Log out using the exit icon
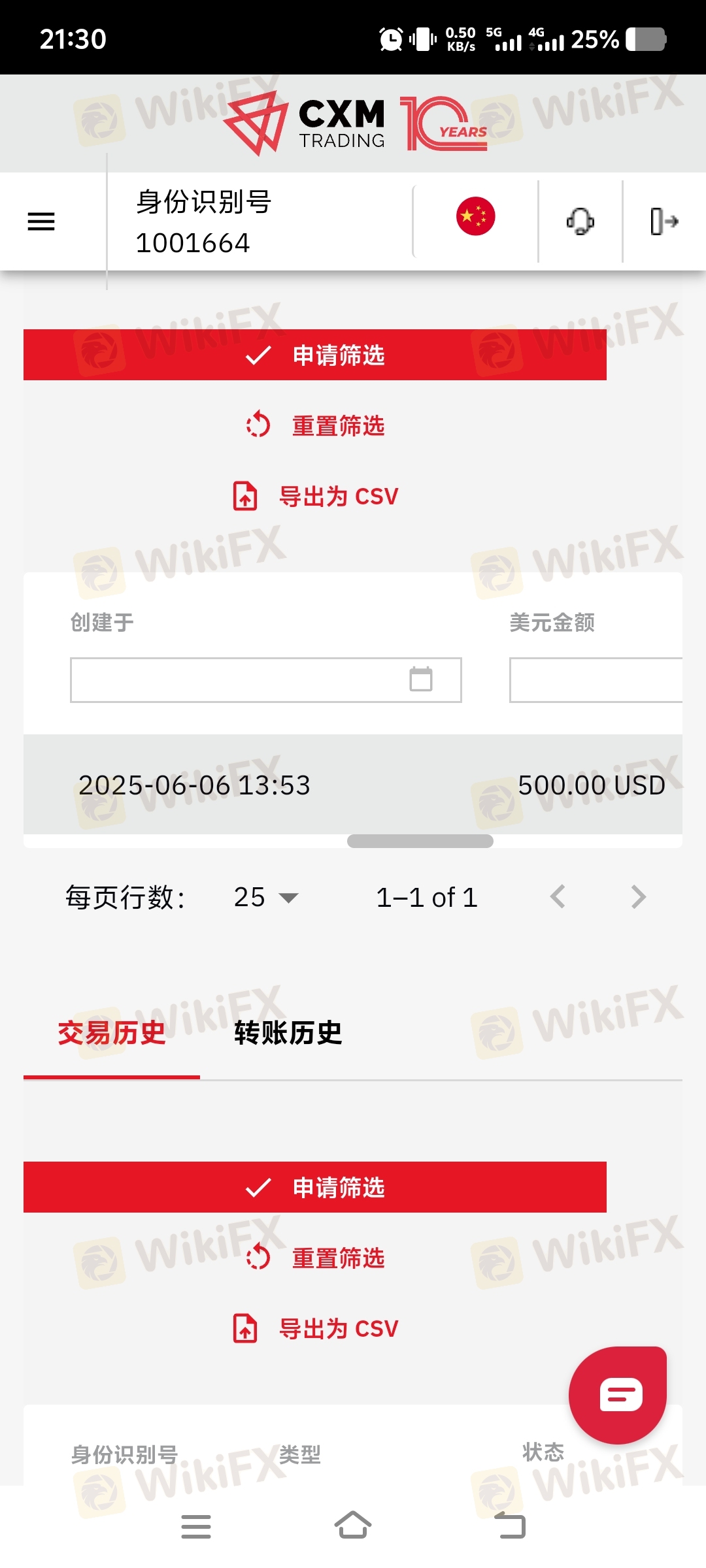This screenshot has height=1568, width=706. 664,221
